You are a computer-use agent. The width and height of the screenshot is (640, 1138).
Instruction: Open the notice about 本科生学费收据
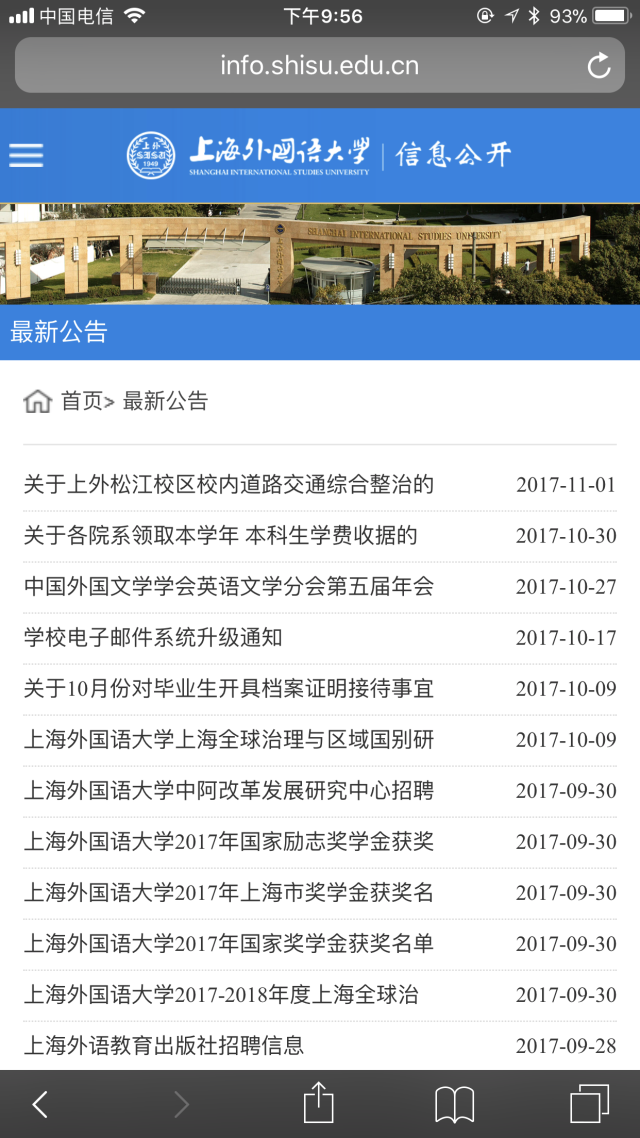[x=220, y=536]
